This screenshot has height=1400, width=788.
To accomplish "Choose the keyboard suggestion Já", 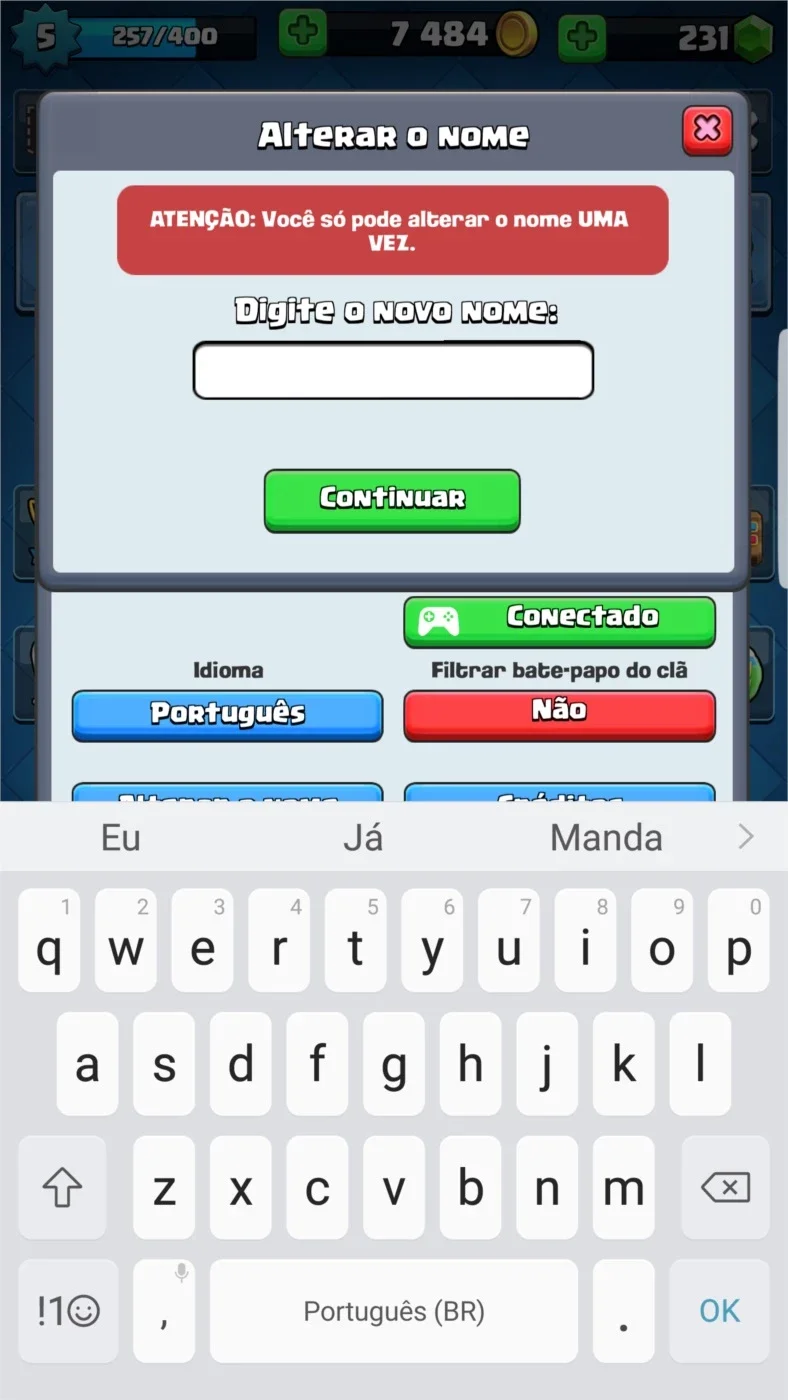I will point(363,838).
